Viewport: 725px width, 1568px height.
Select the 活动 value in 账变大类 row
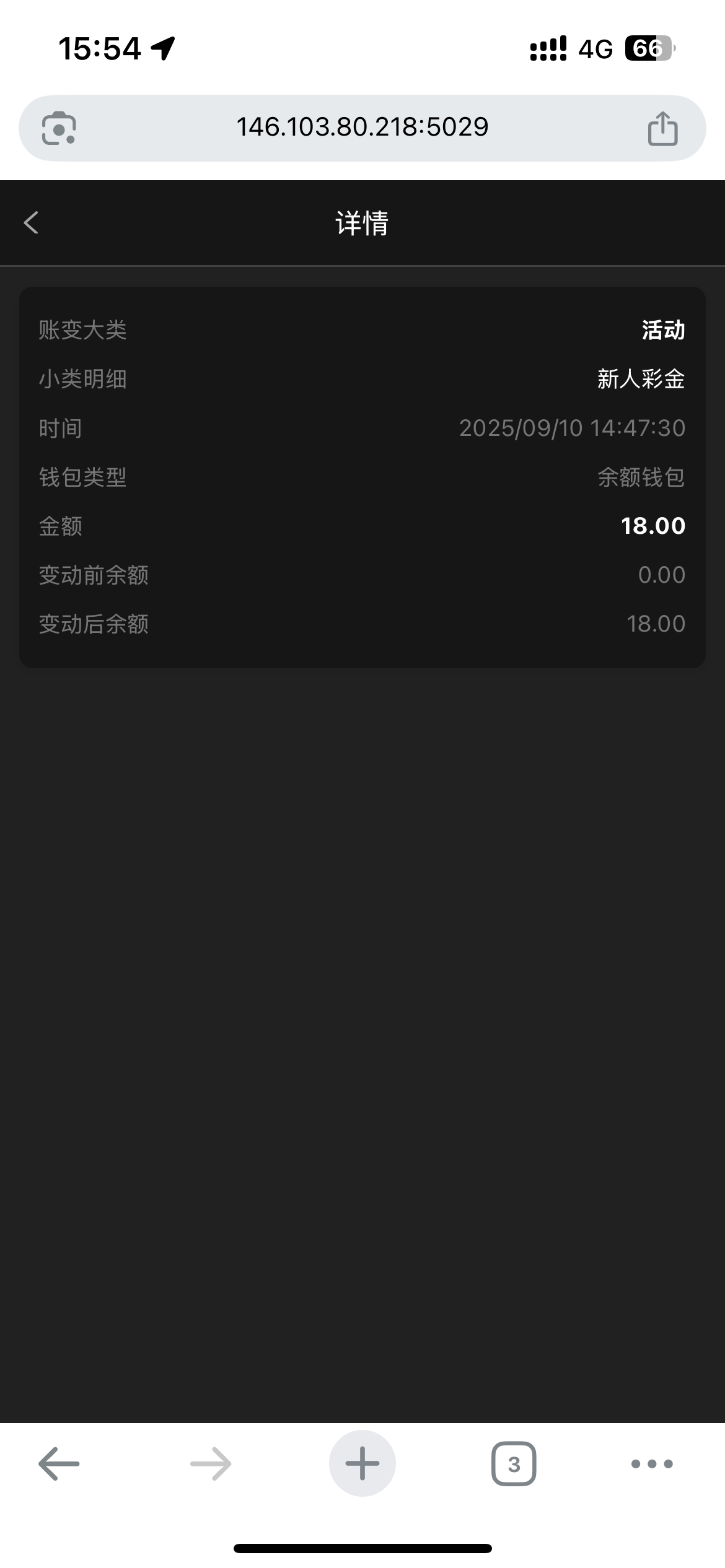[662, 331]
